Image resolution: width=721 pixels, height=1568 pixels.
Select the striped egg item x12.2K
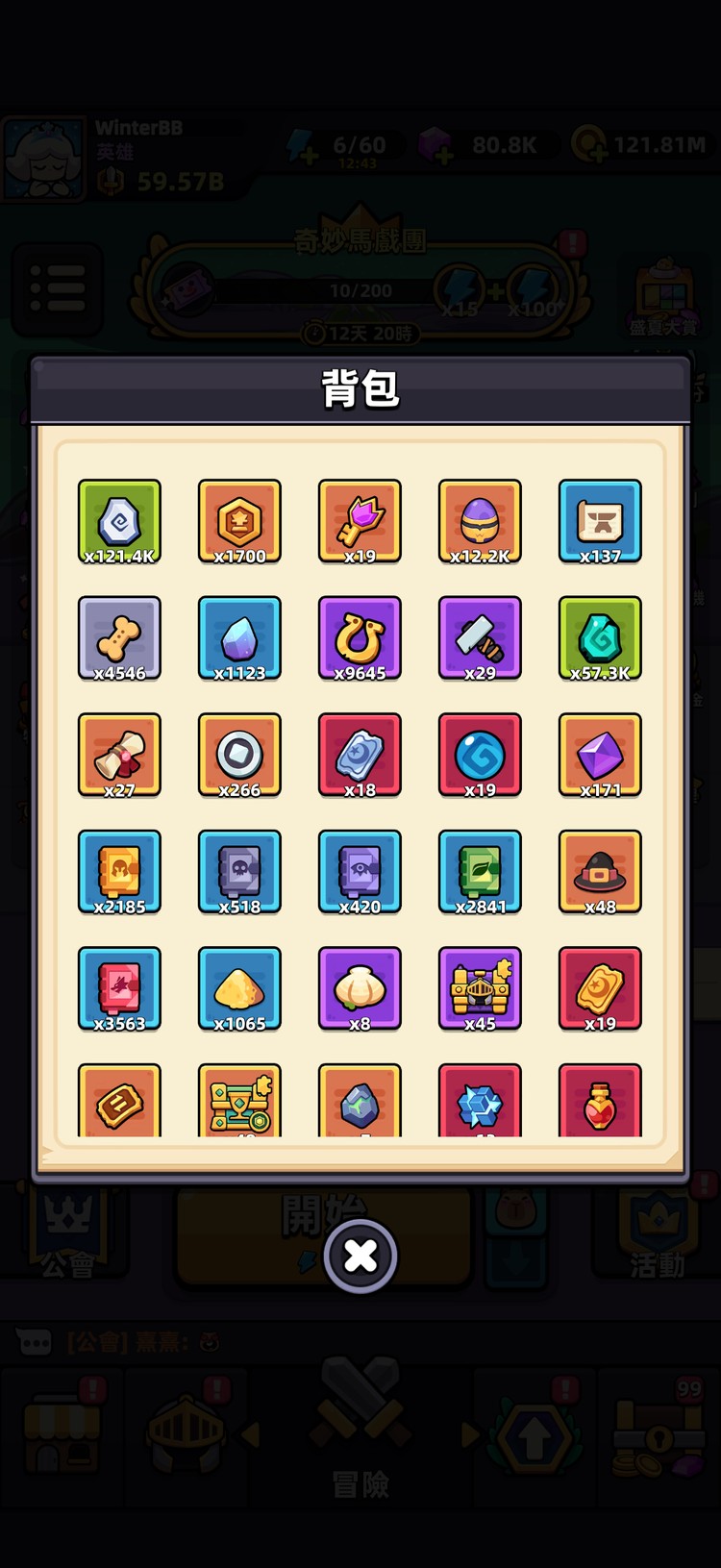coord(480,520)
